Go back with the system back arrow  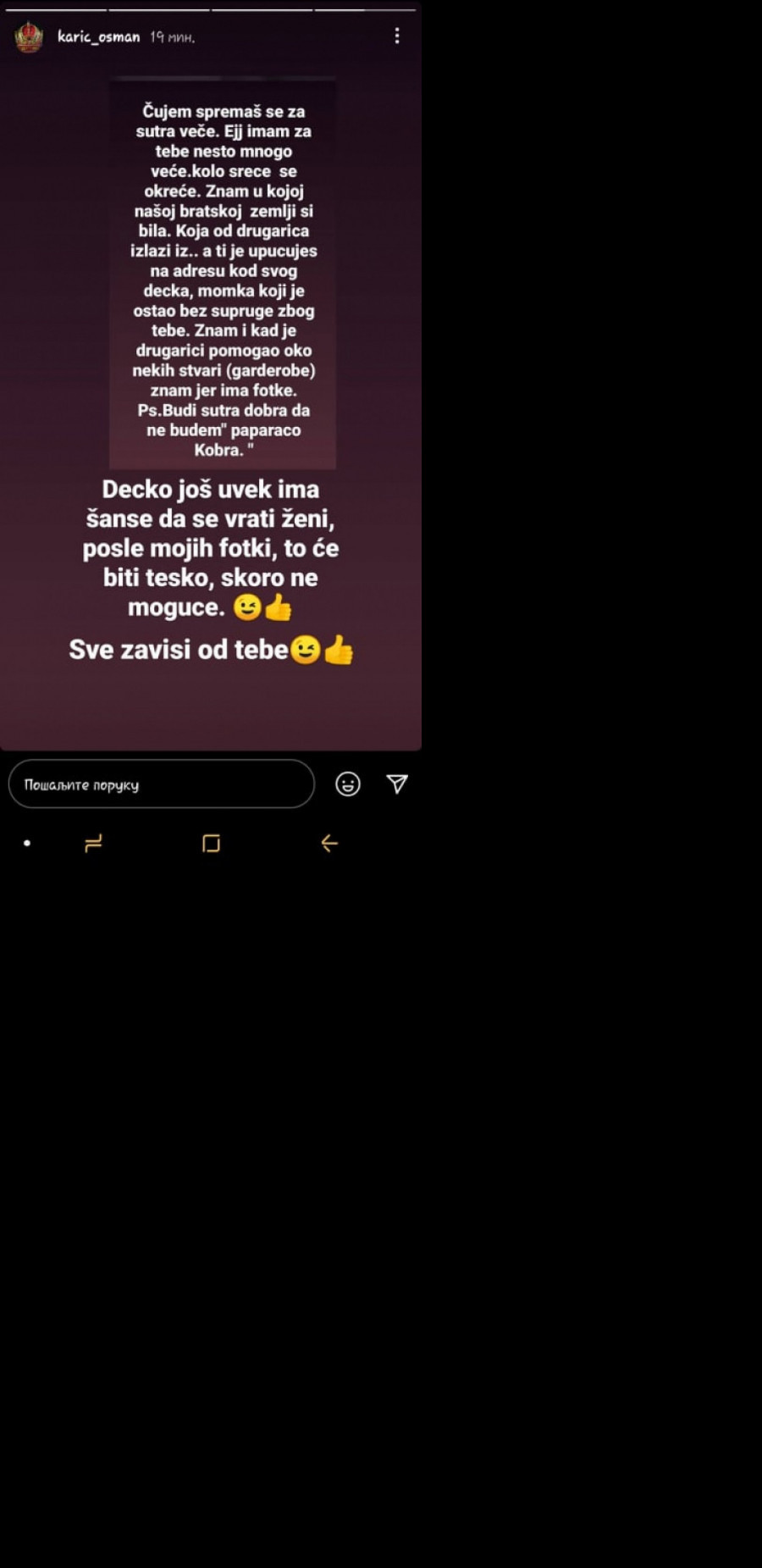329,843
